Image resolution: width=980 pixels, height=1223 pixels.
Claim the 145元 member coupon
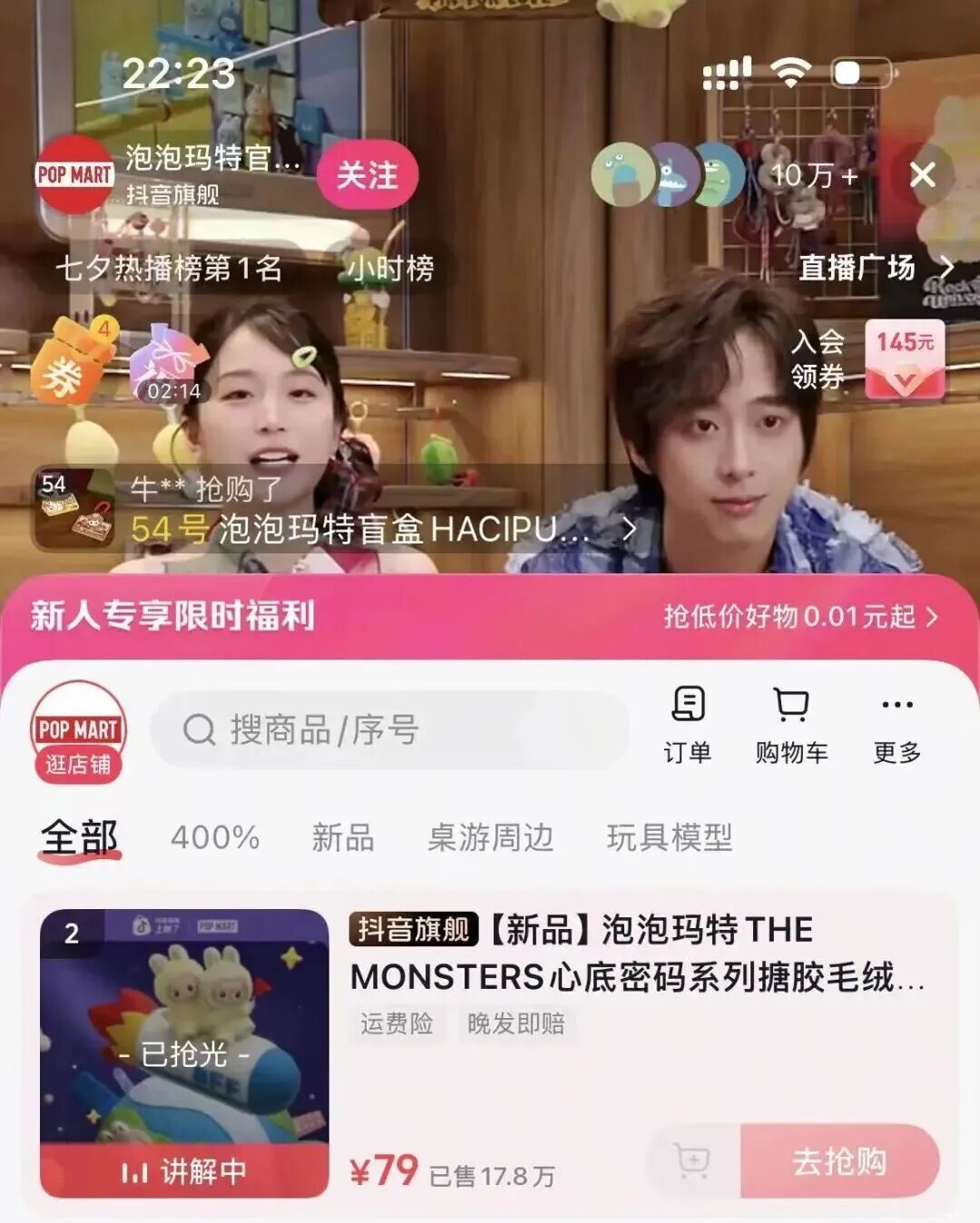point(904,360)
